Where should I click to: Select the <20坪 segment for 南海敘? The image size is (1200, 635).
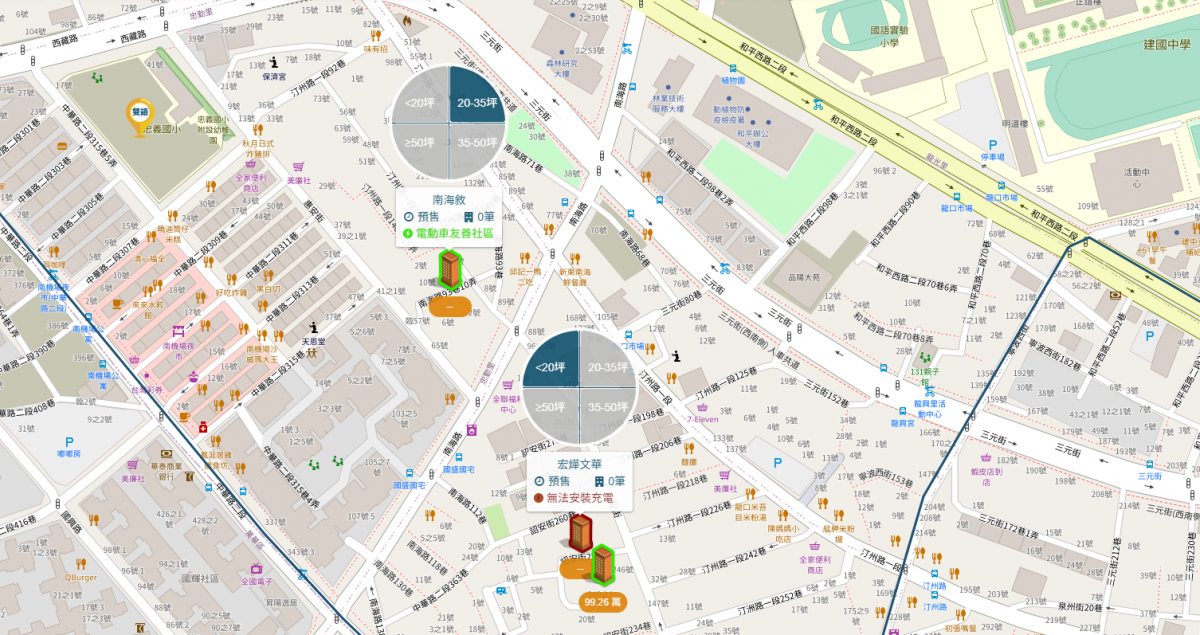coord(420,102)
